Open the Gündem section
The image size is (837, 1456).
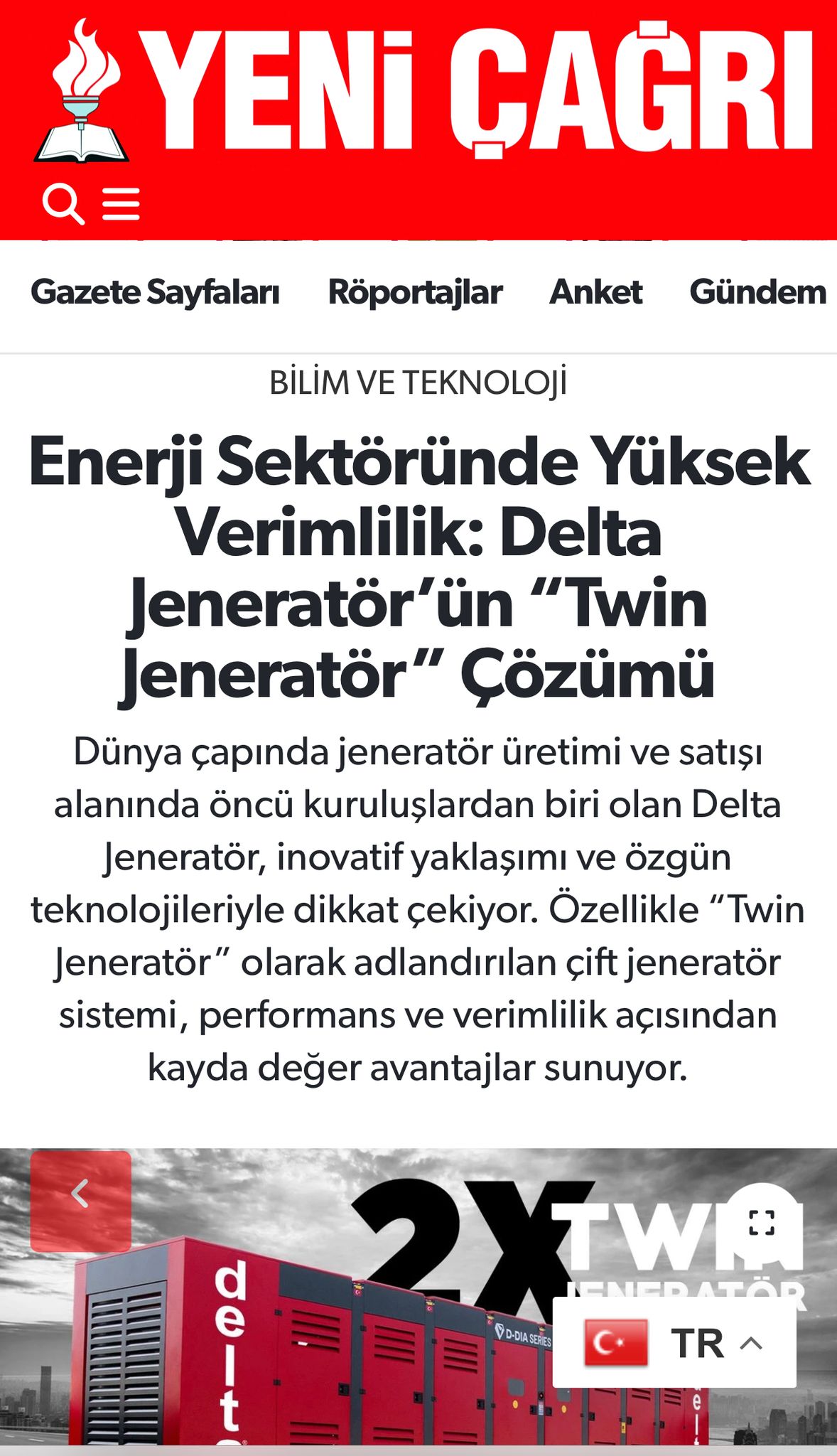tap(757, 292)
